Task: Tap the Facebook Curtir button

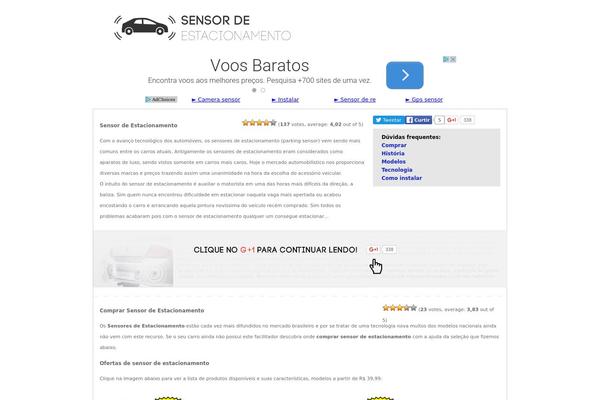Action: tap(418, 119)
